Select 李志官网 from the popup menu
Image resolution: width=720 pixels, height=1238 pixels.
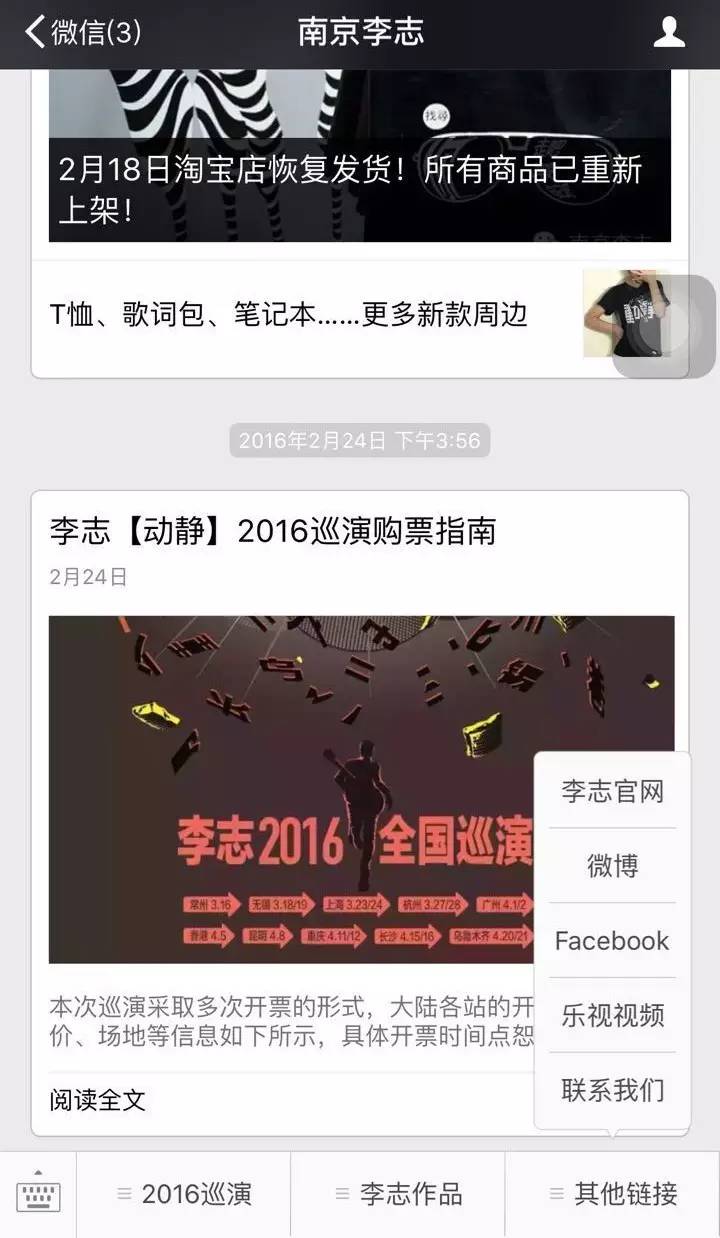tap(612, 792)
